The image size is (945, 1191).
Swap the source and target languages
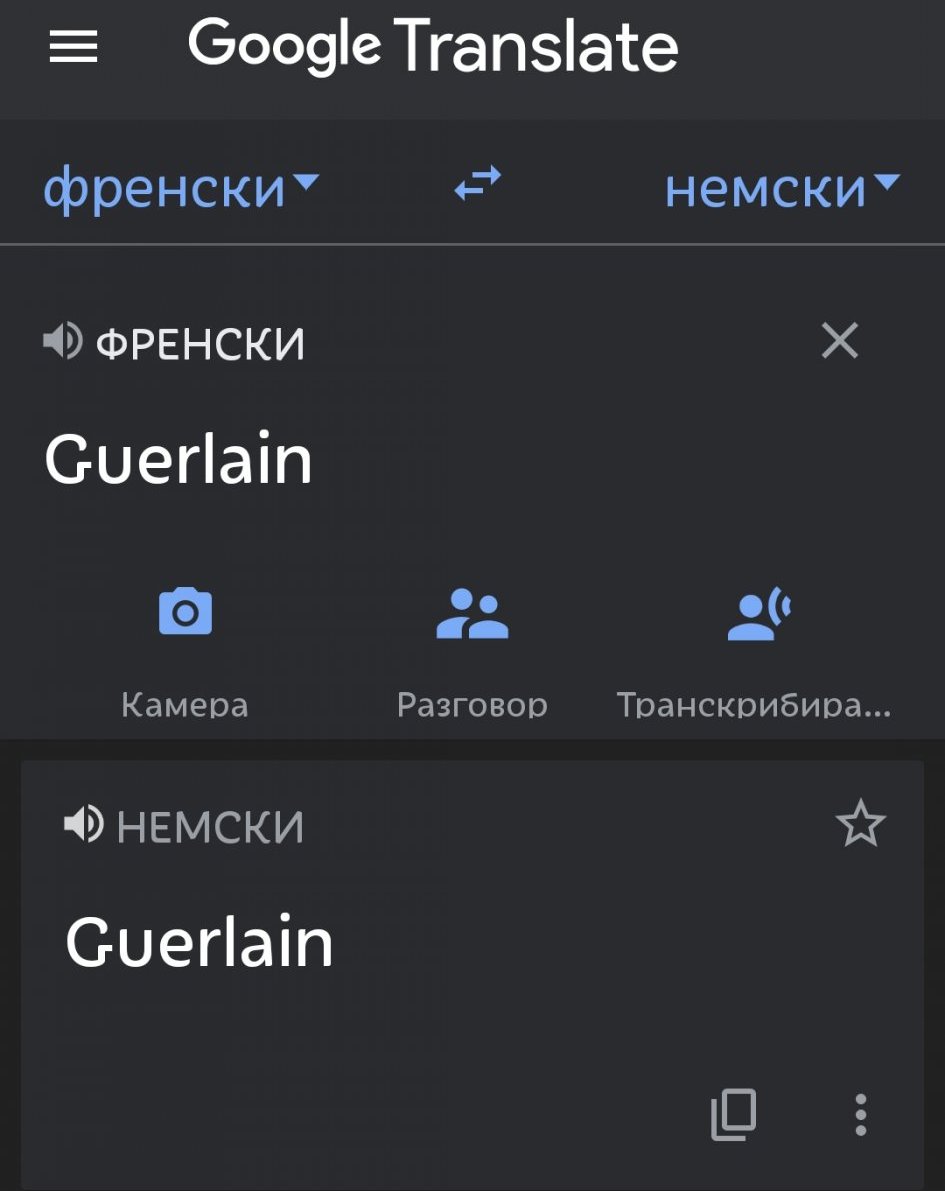tap(477, 184)
